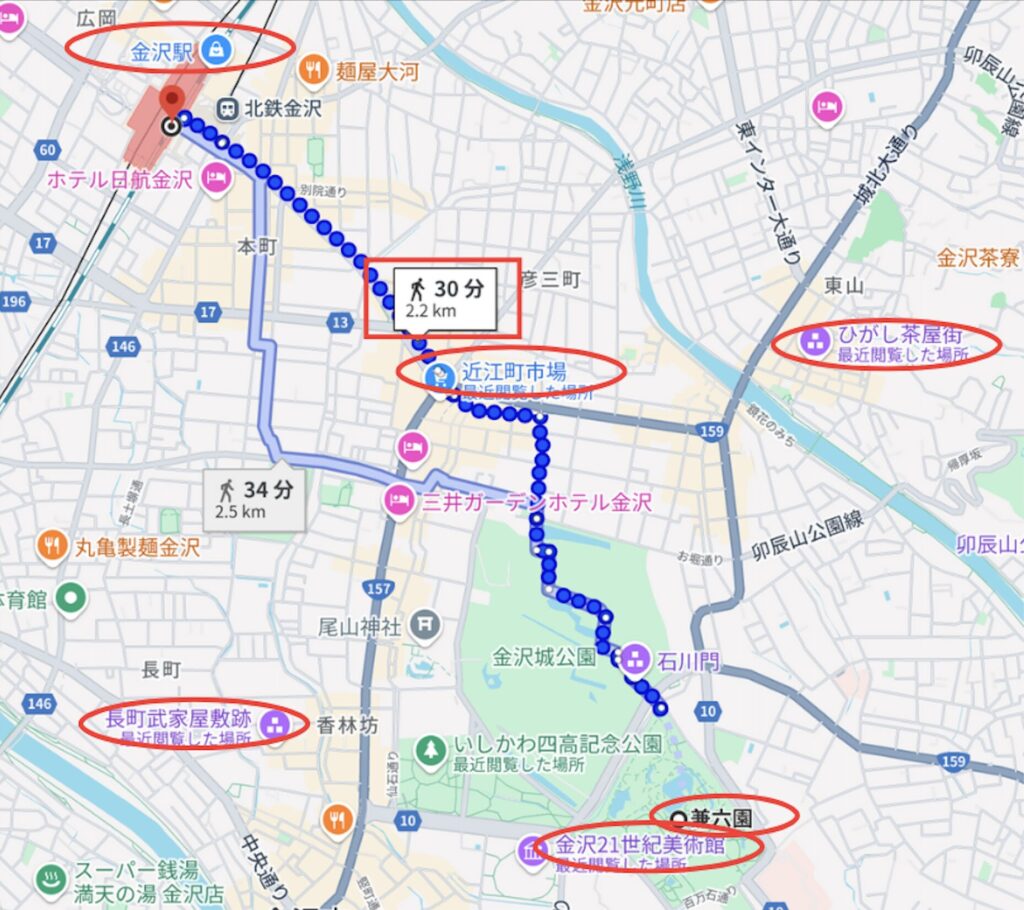The width and height of the screenshot is (1024, 910).
Task: Open the 近江町市場 place marker
Action: click(x=436, y=376)
